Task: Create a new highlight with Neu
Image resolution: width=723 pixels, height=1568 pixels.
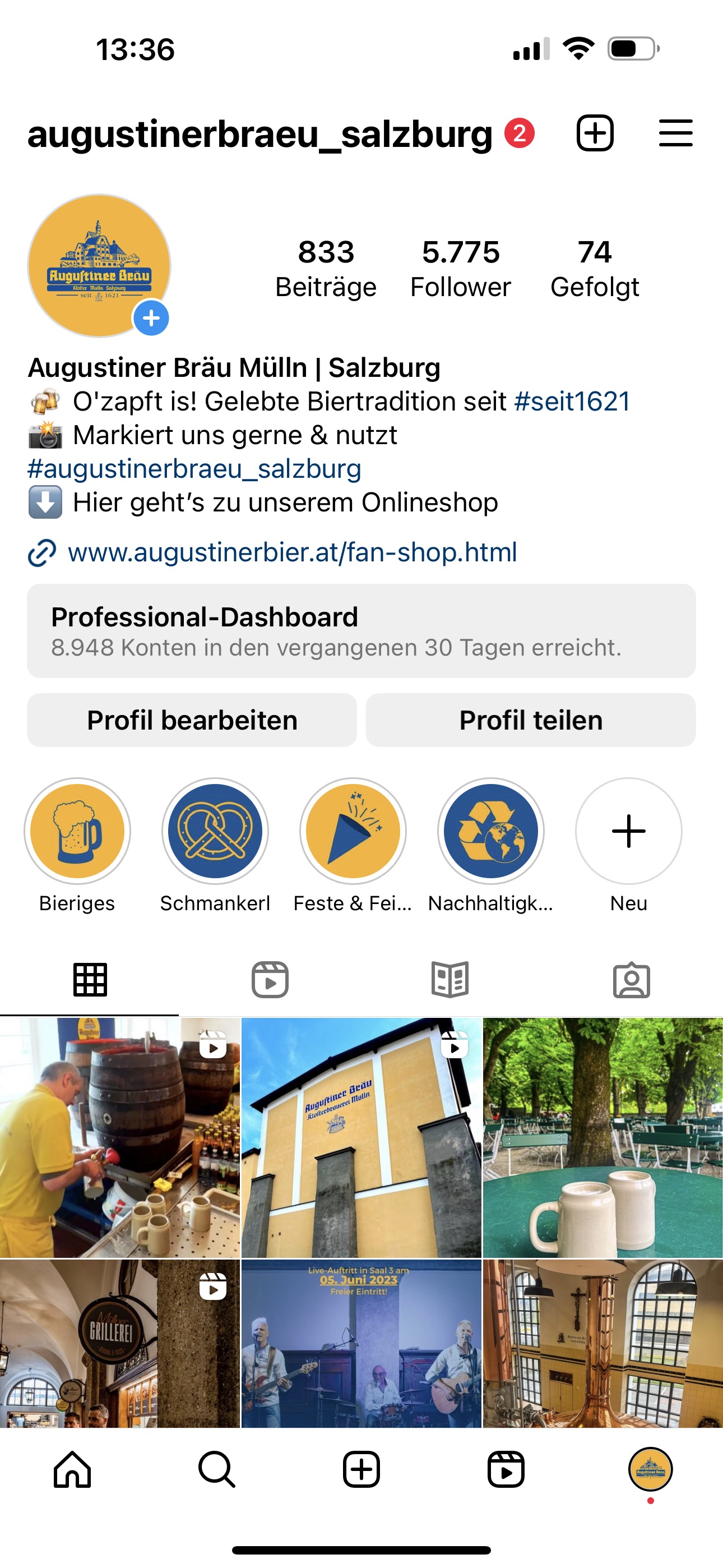Action: 628,831
